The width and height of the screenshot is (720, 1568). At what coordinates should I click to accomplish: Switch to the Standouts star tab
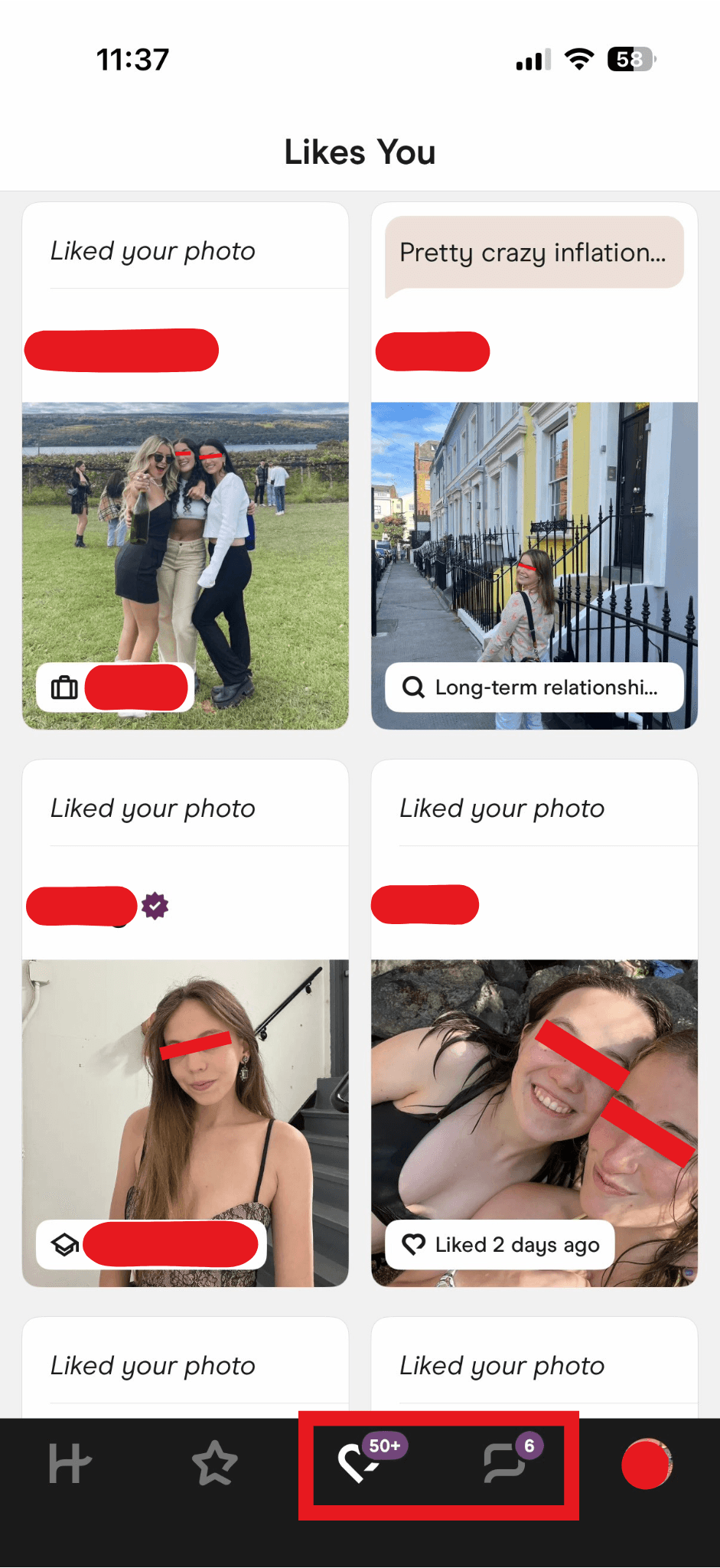point(214,1463)
